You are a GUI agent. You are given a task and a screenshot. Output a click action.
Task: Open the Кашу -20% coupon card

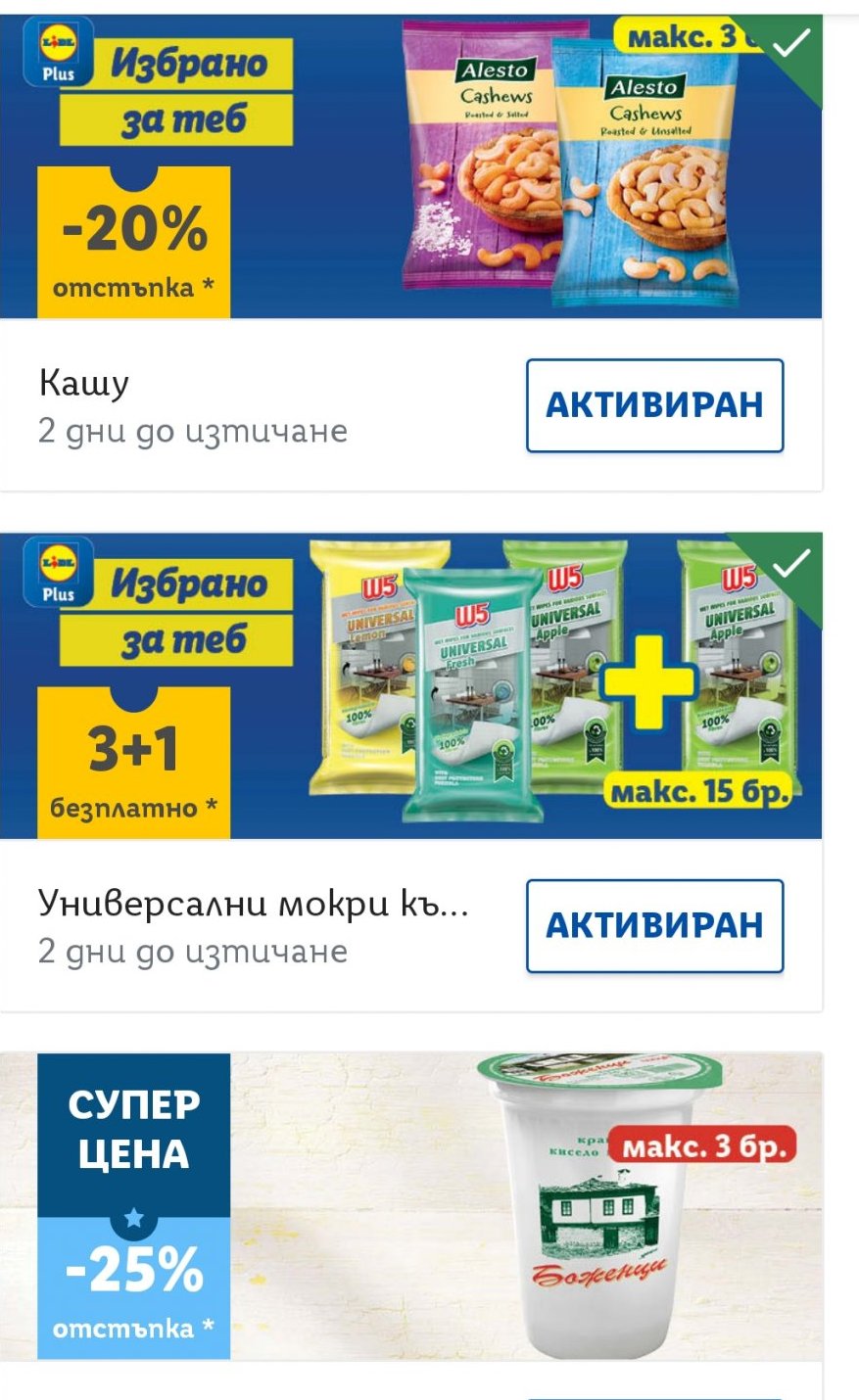(409, 166)
